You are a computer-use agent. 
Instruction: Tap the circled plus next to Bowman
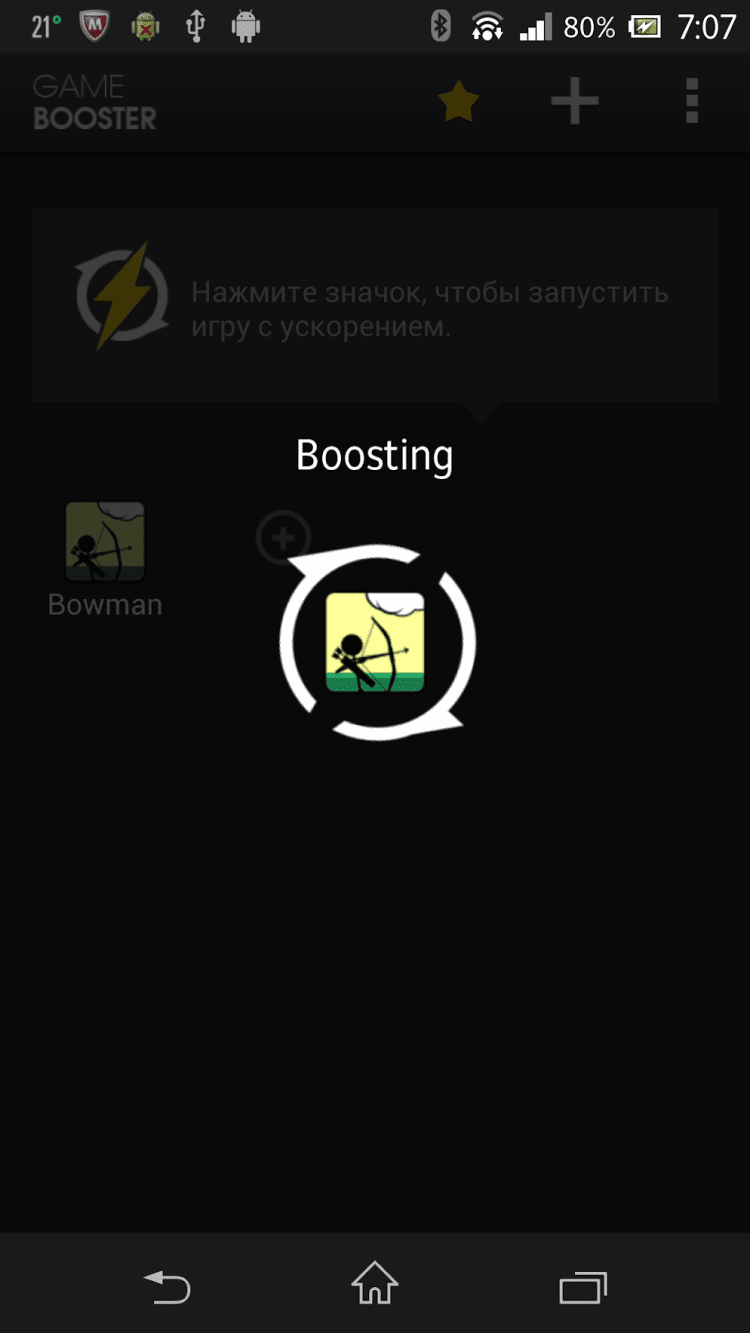(x=283, y=539)
